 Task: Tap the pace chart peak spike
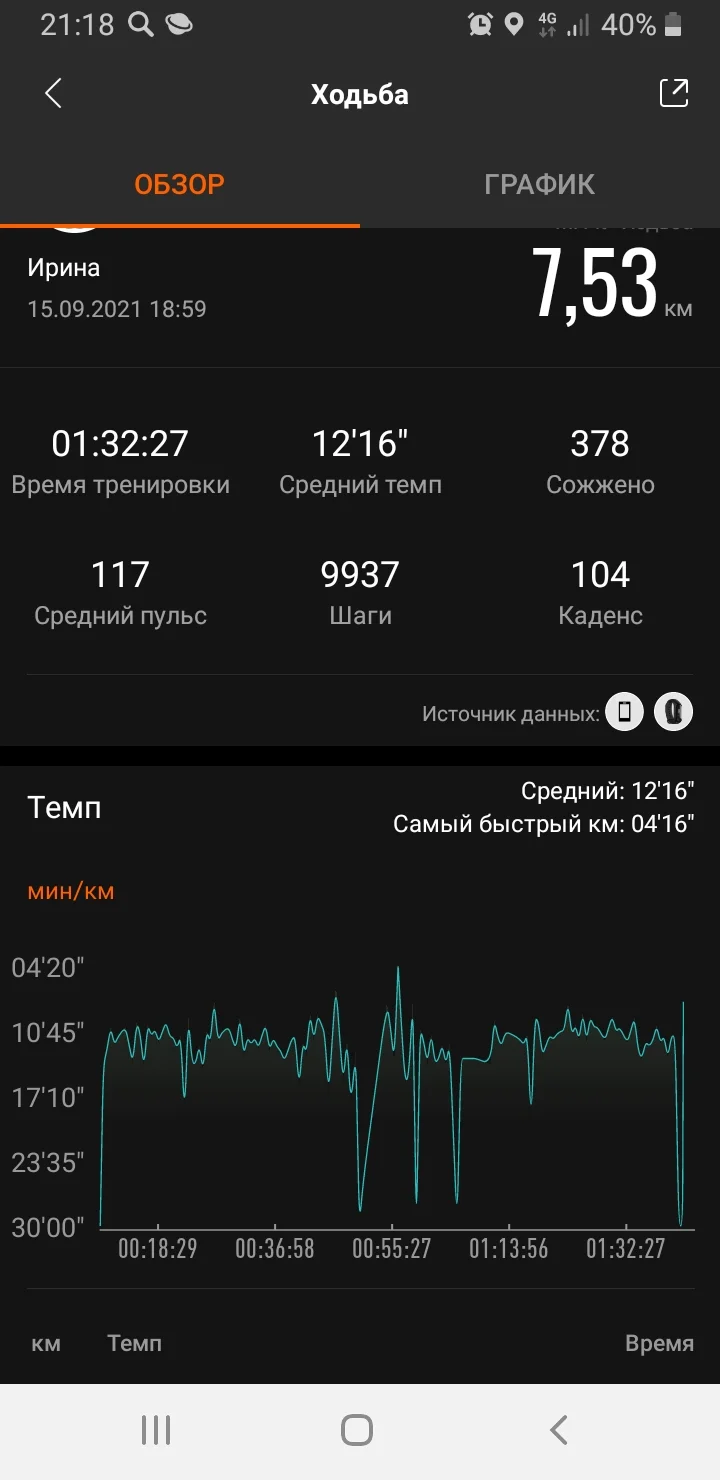coord(400,970)
